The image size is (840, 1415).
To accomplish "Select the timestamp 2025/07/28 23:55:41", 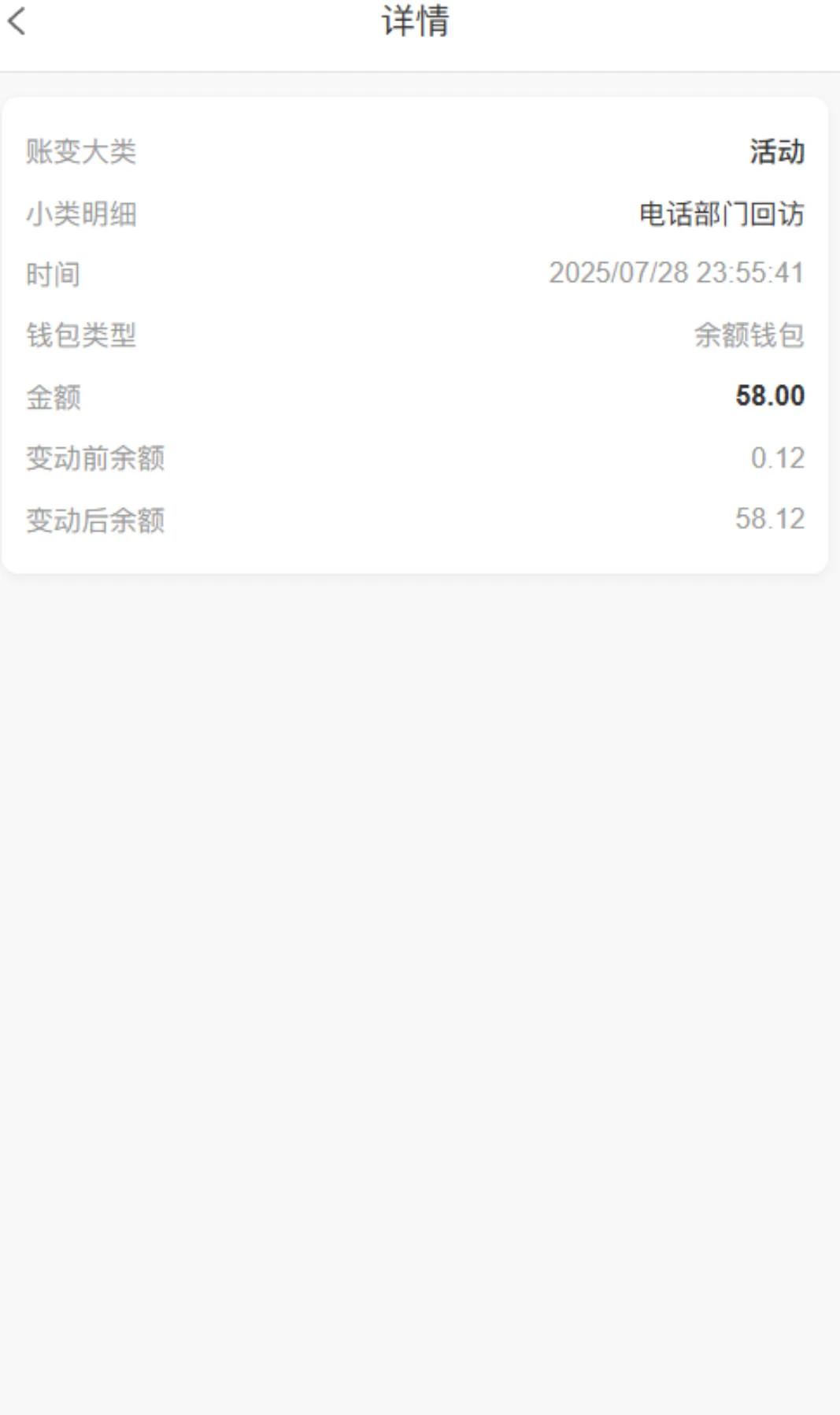I will point(677,273).
